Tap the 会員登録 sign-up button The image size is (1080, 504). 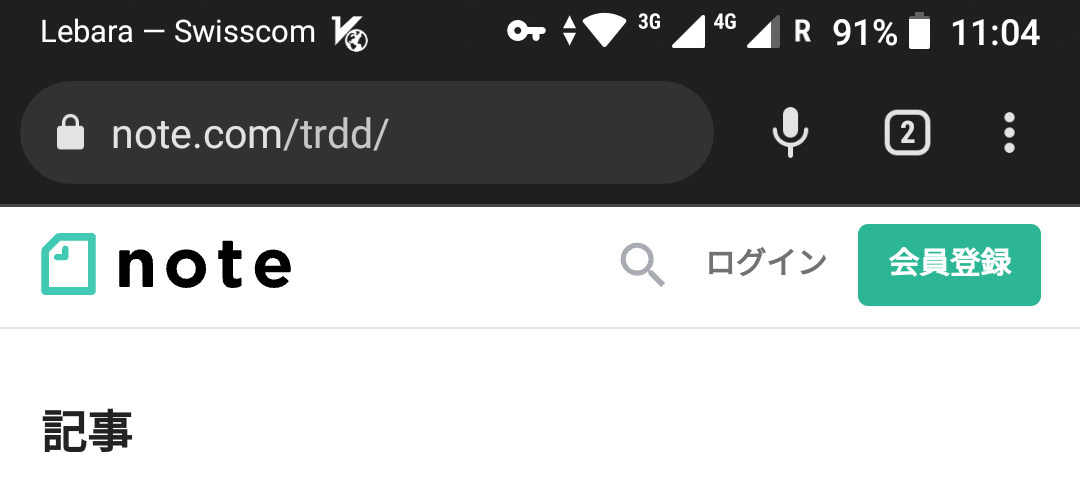[x=949, y=265]
